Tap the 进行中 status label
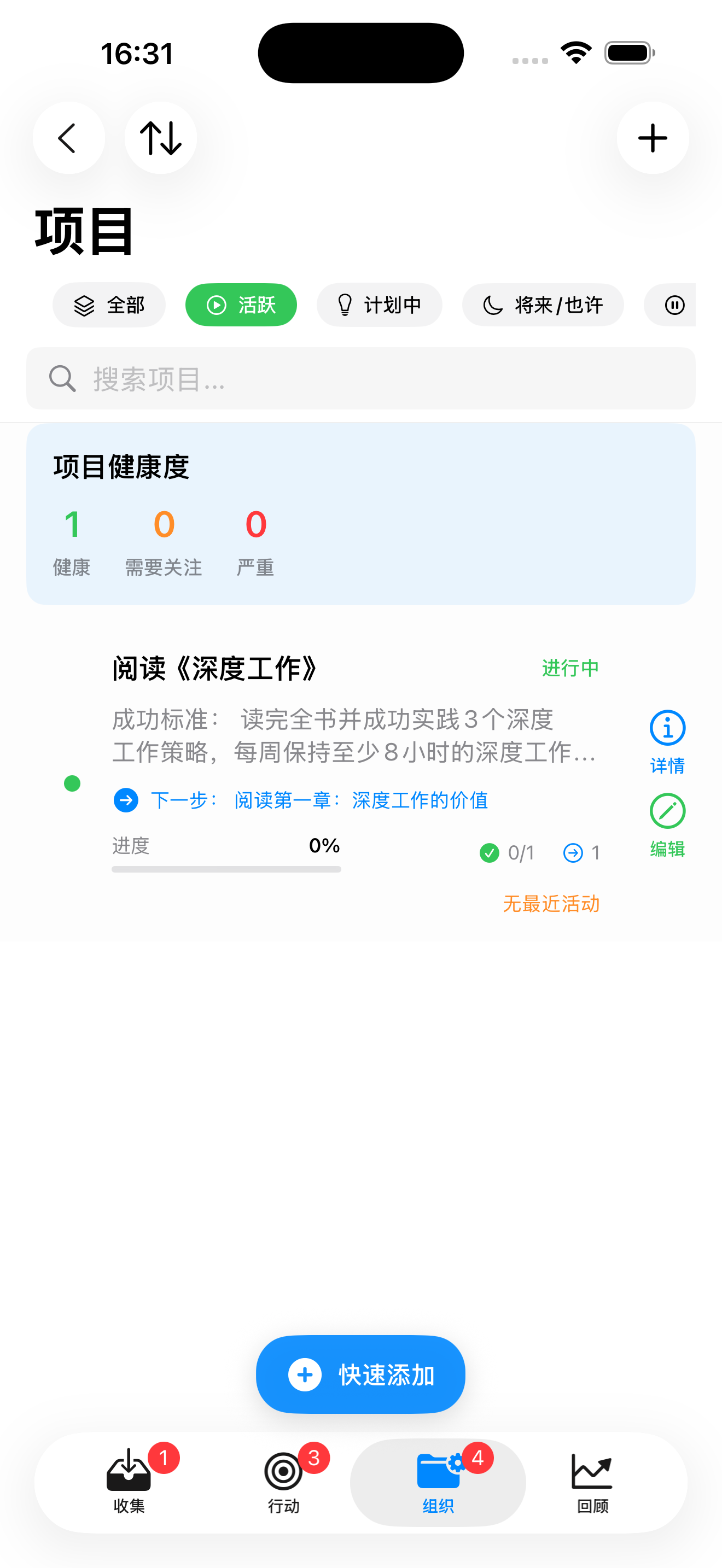The image size is (722, 1568). pos(570,668)
